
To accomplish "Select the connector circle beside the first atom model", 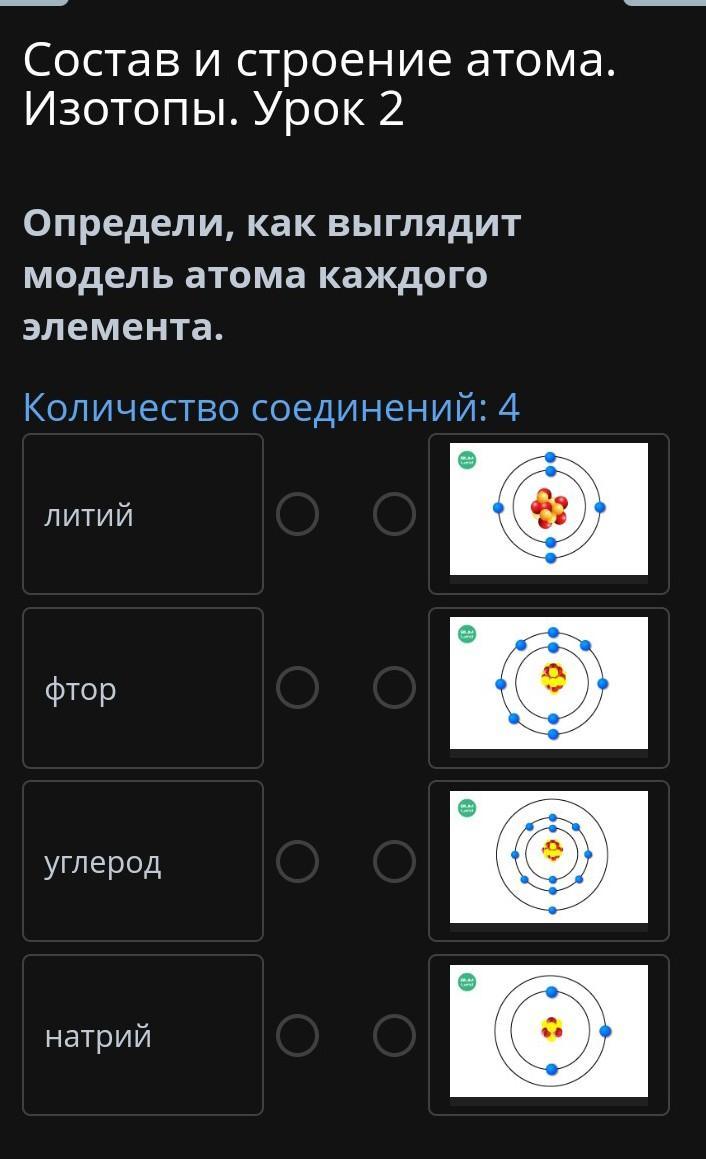I will pos(394,514).
